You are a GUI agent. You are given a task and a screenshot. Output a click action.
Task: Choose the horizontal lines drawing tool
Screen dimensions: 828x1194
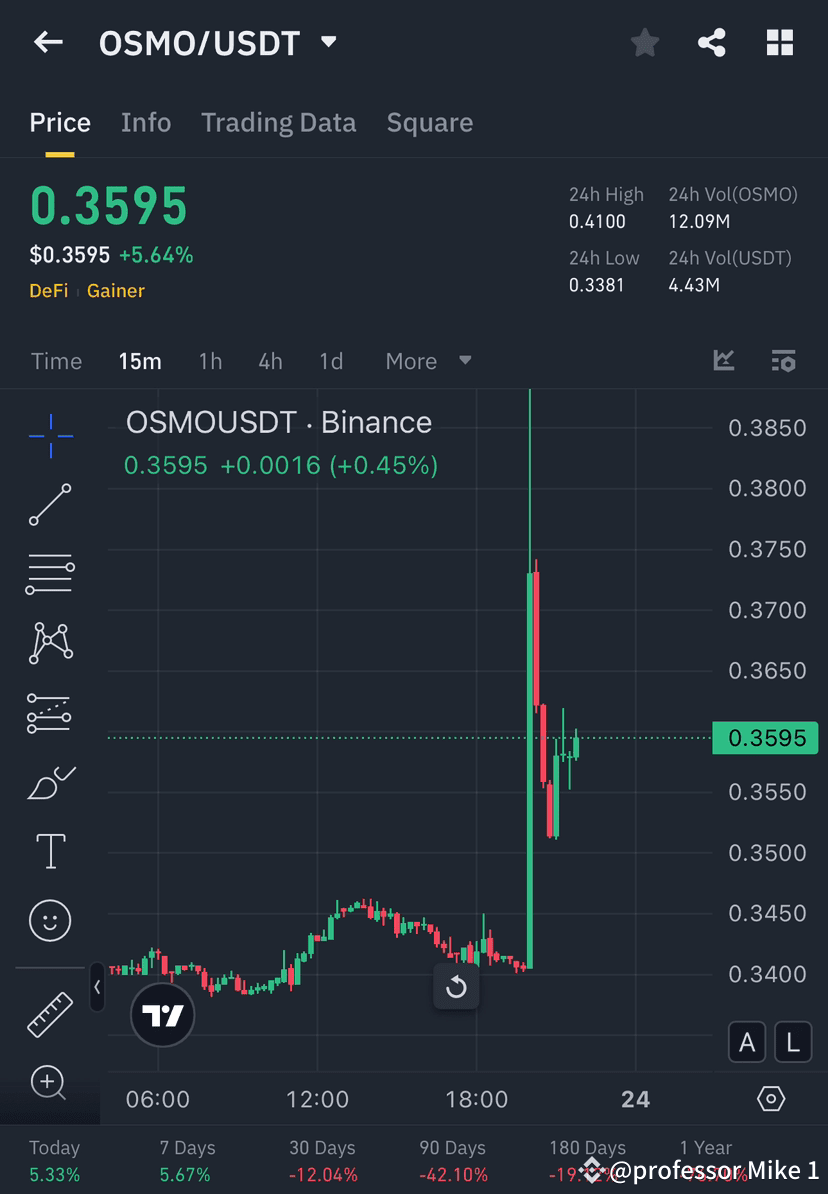coord(50,573)
